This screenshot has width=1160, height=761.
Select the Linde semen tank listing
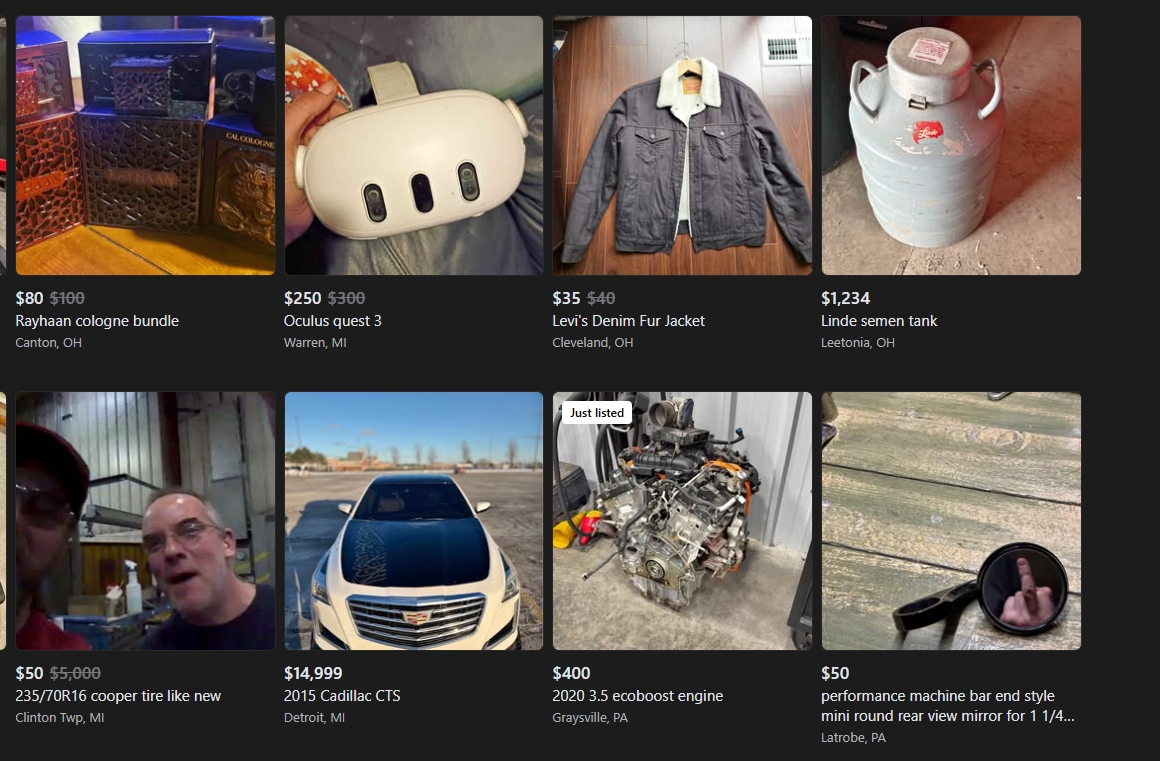(x=951, y=146)
